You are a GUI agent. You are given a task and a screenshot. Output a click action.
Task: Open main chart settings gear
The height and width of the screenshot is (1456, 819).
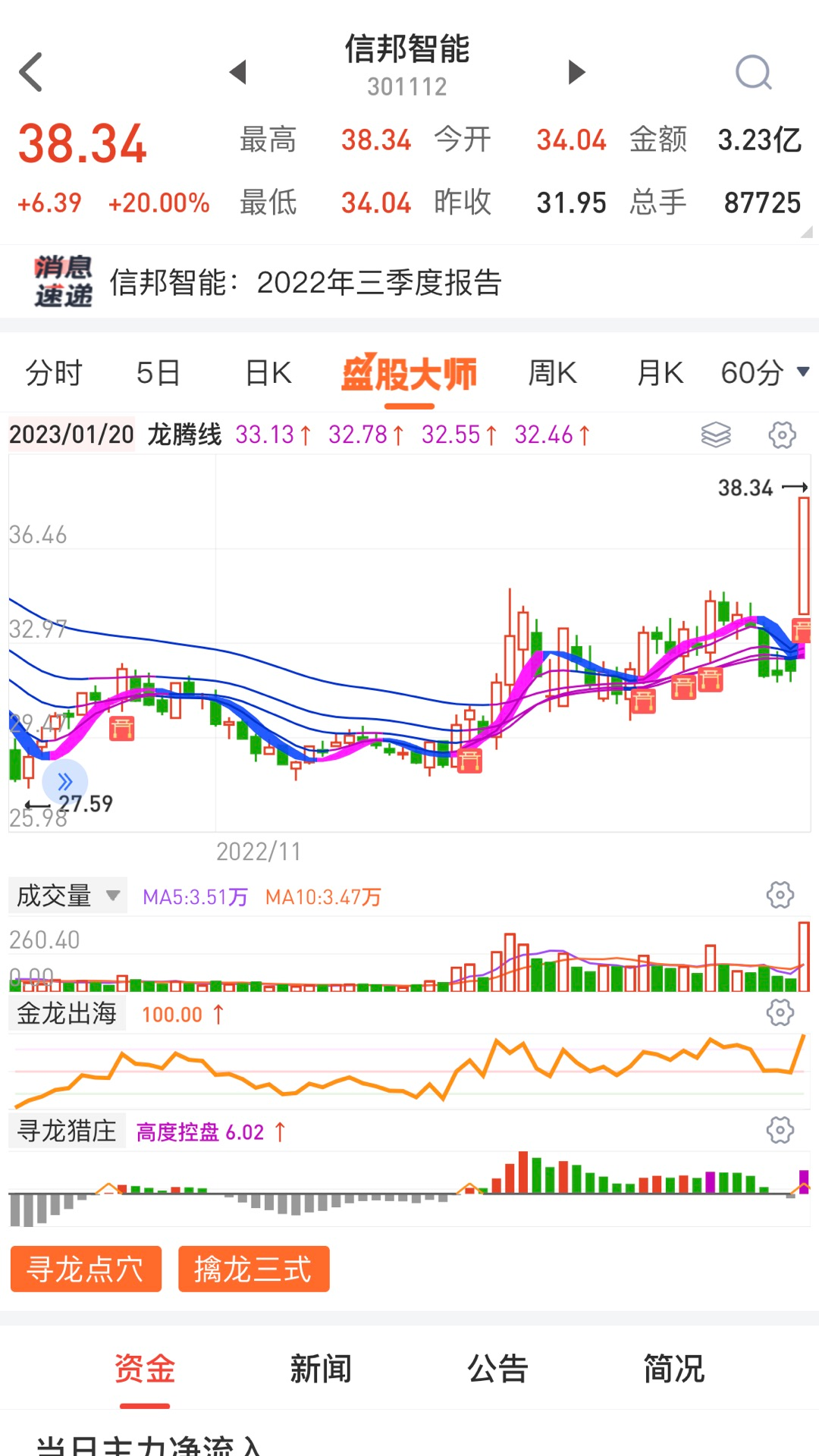pos(782,434)
